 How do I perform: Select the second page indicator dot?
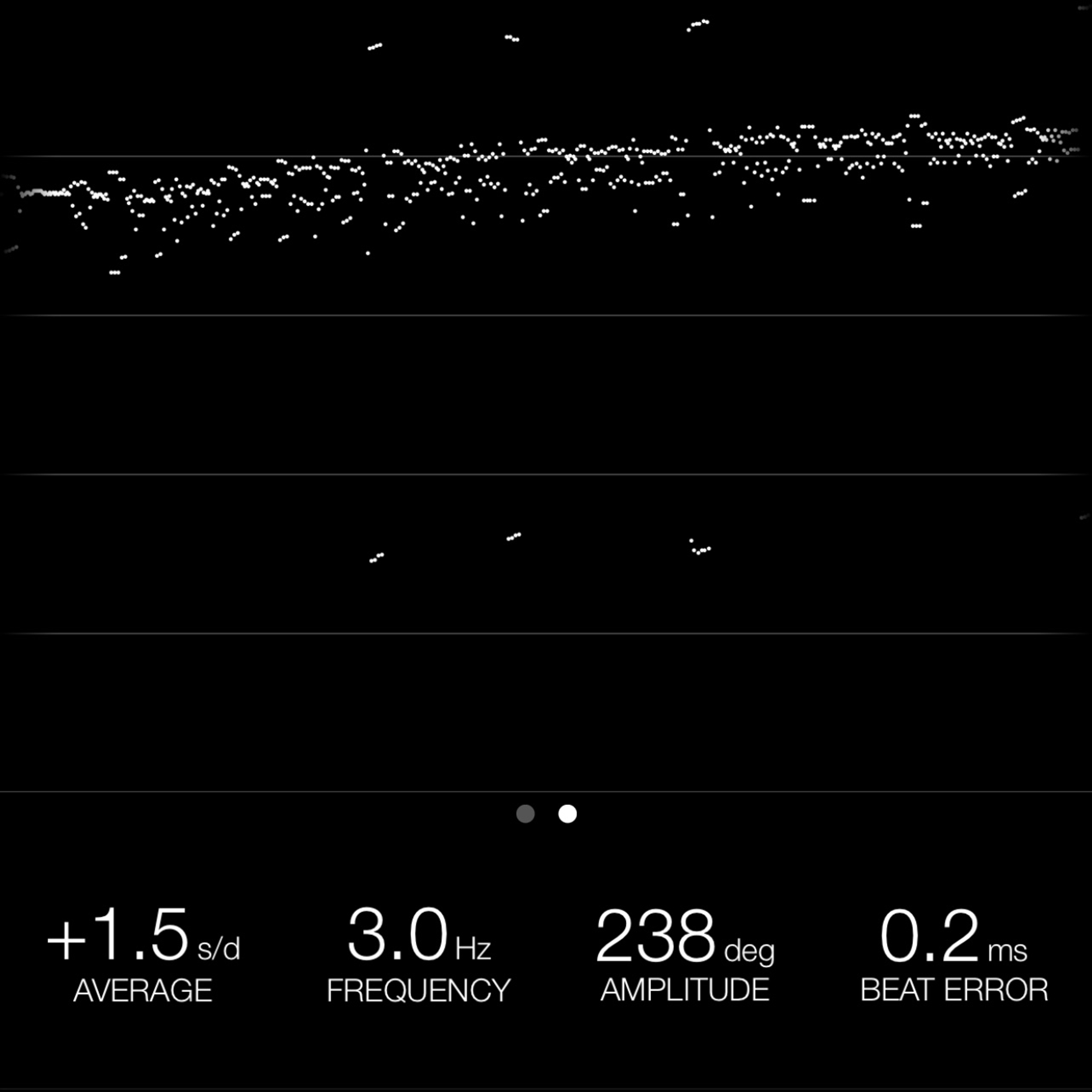568,814
